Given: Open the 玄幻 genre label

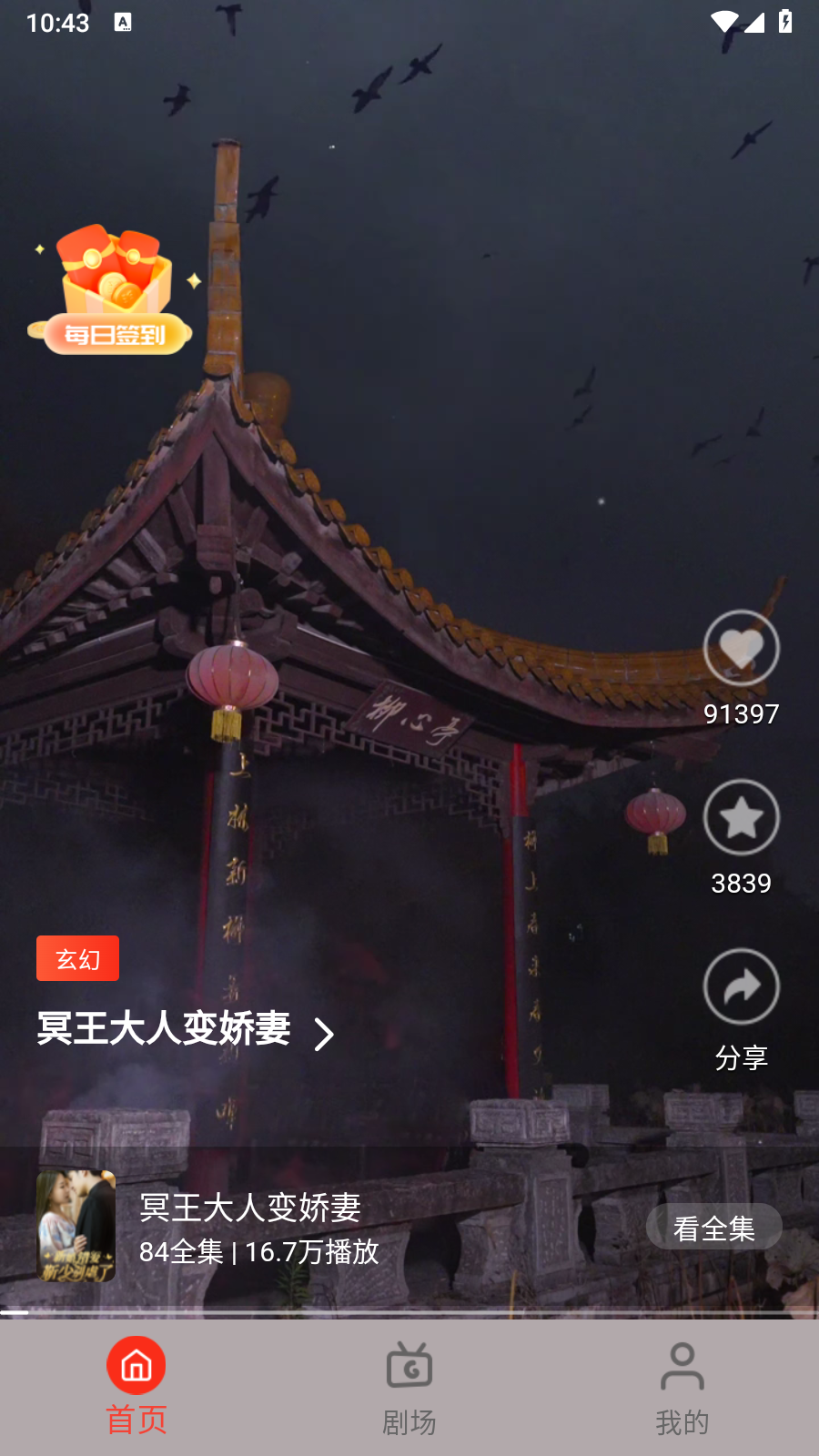Looking at the screenshot, I should 77,957.
